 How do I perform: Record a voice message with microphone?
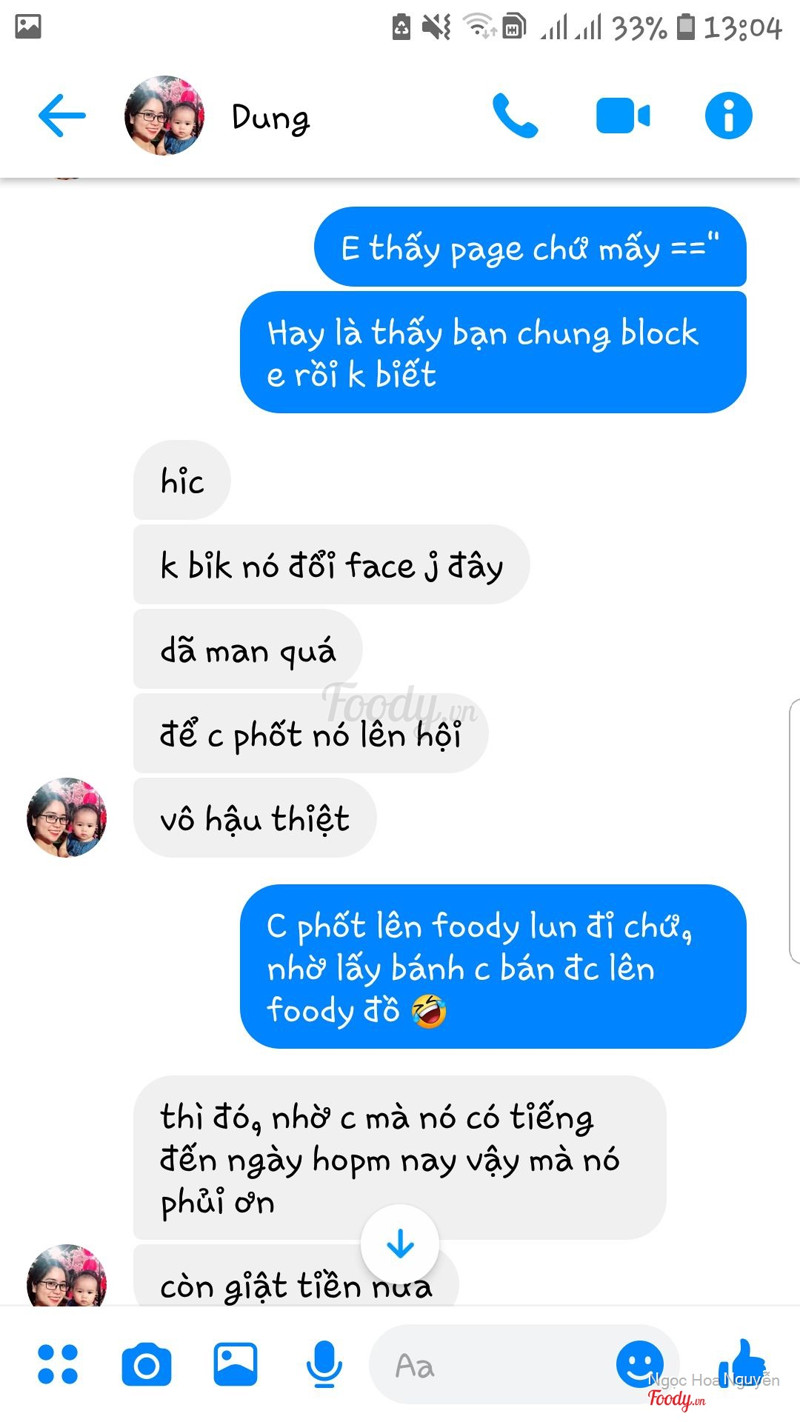click(324, 1364)
